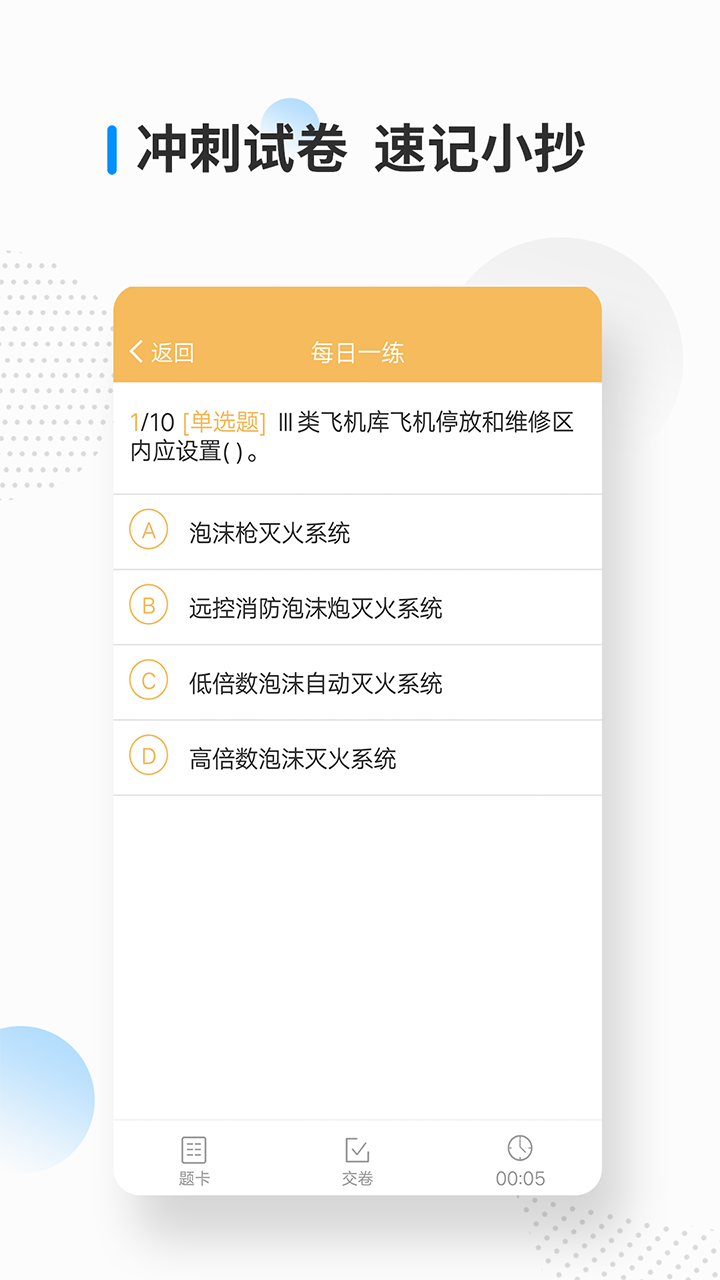Click the 每日一练 header title

point(358,352)
